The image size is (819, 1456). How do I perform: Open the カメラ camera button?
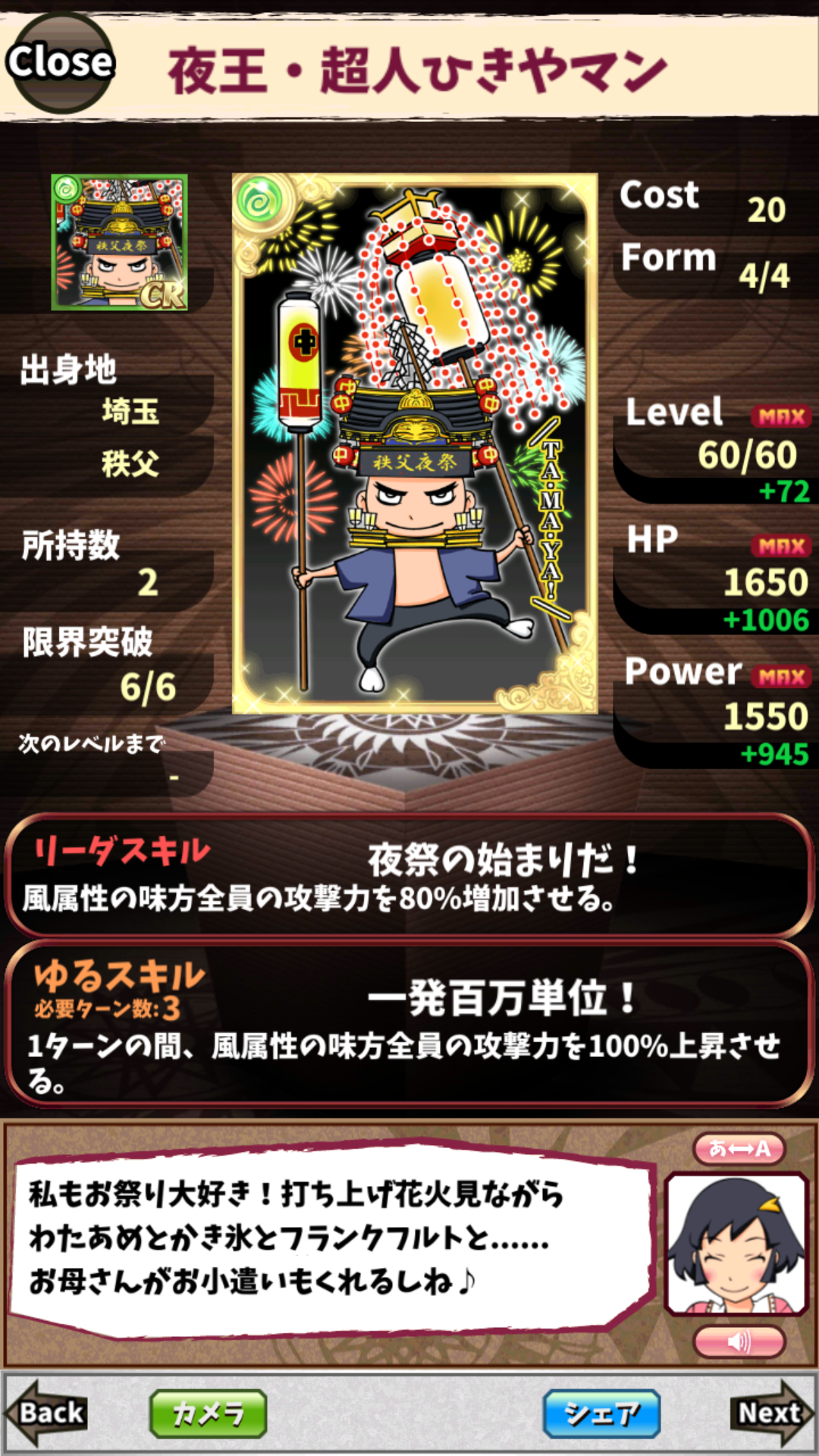(x=208, y=1414)
